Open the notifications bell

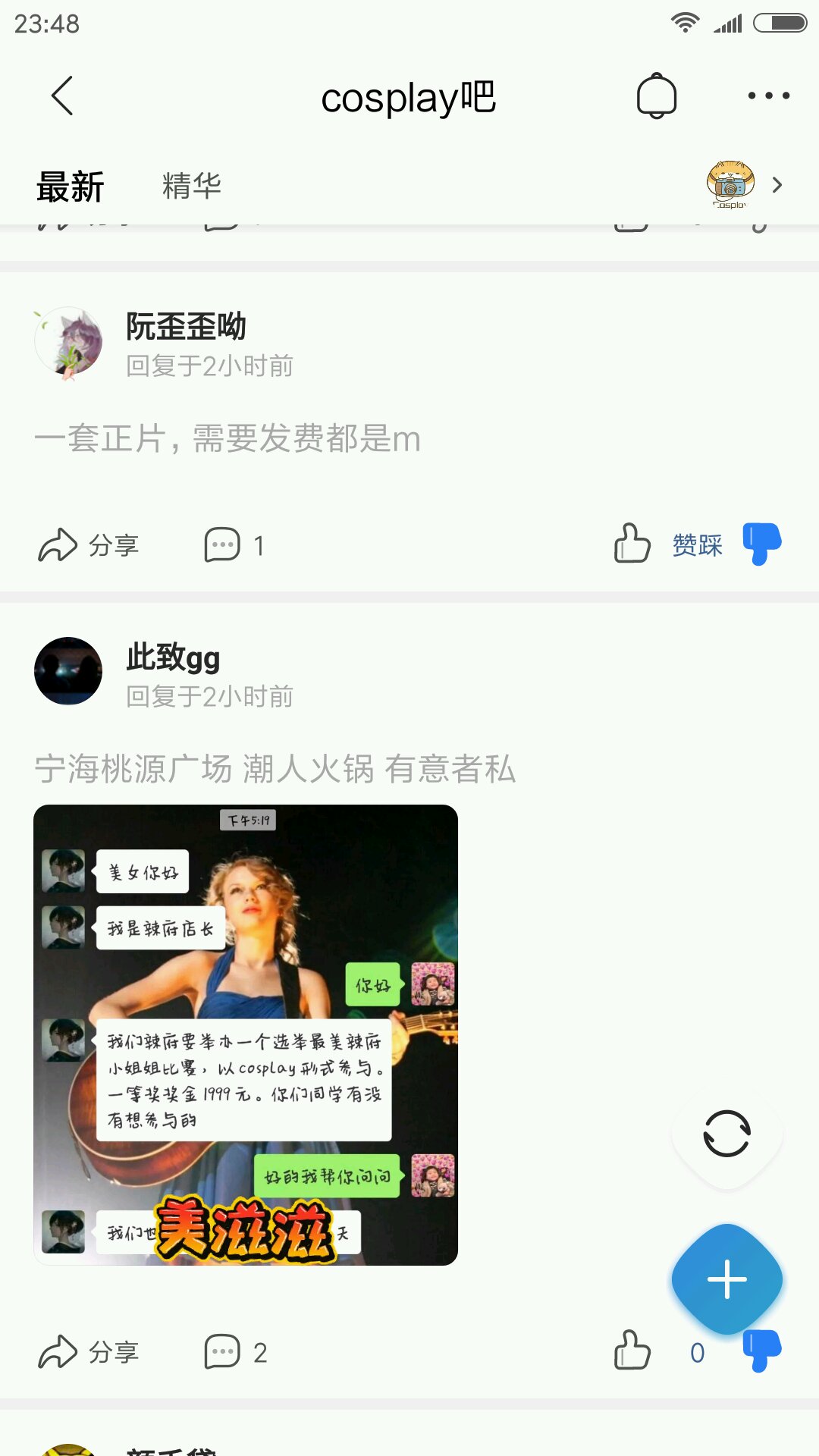click(656, 96)
